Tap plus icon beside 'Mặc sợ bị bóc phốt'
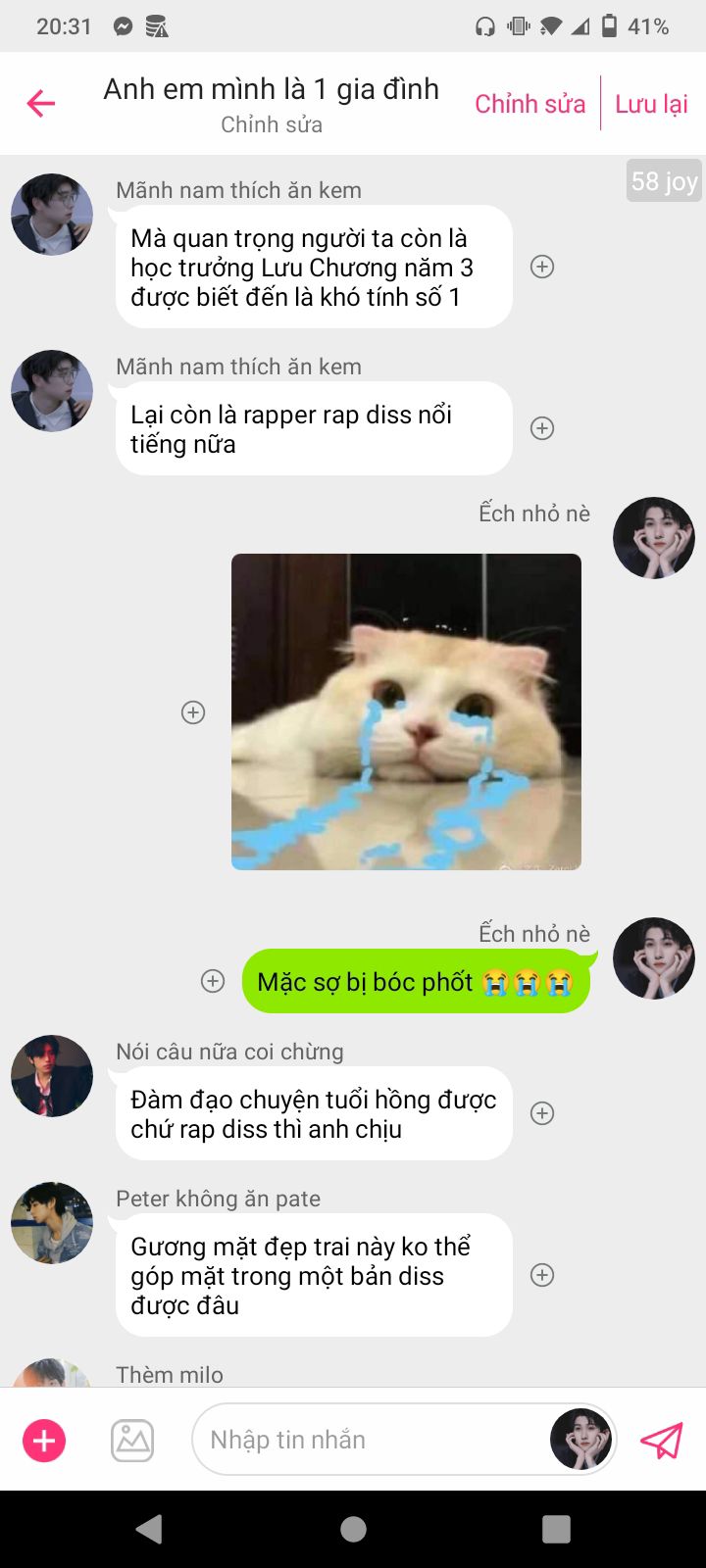This screenshot has height=1568, width=706. pyautogui.click(x=213, y=981)
